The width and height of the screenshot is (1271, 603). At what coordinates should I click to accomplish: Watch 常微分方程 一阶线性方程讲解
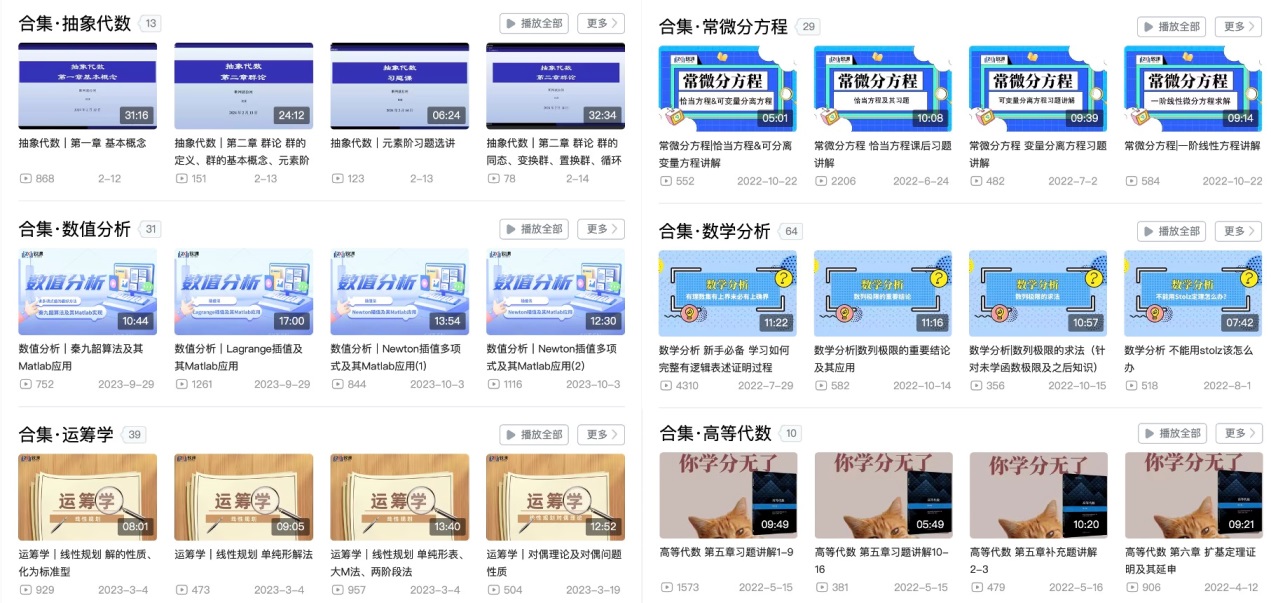[x=1193, y=88]
